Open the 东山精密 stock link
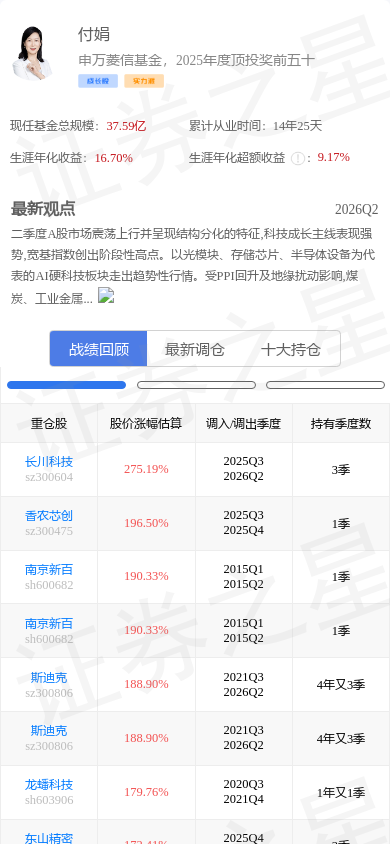The height and width of the screenshot is (844, 390). click(49, 838)
